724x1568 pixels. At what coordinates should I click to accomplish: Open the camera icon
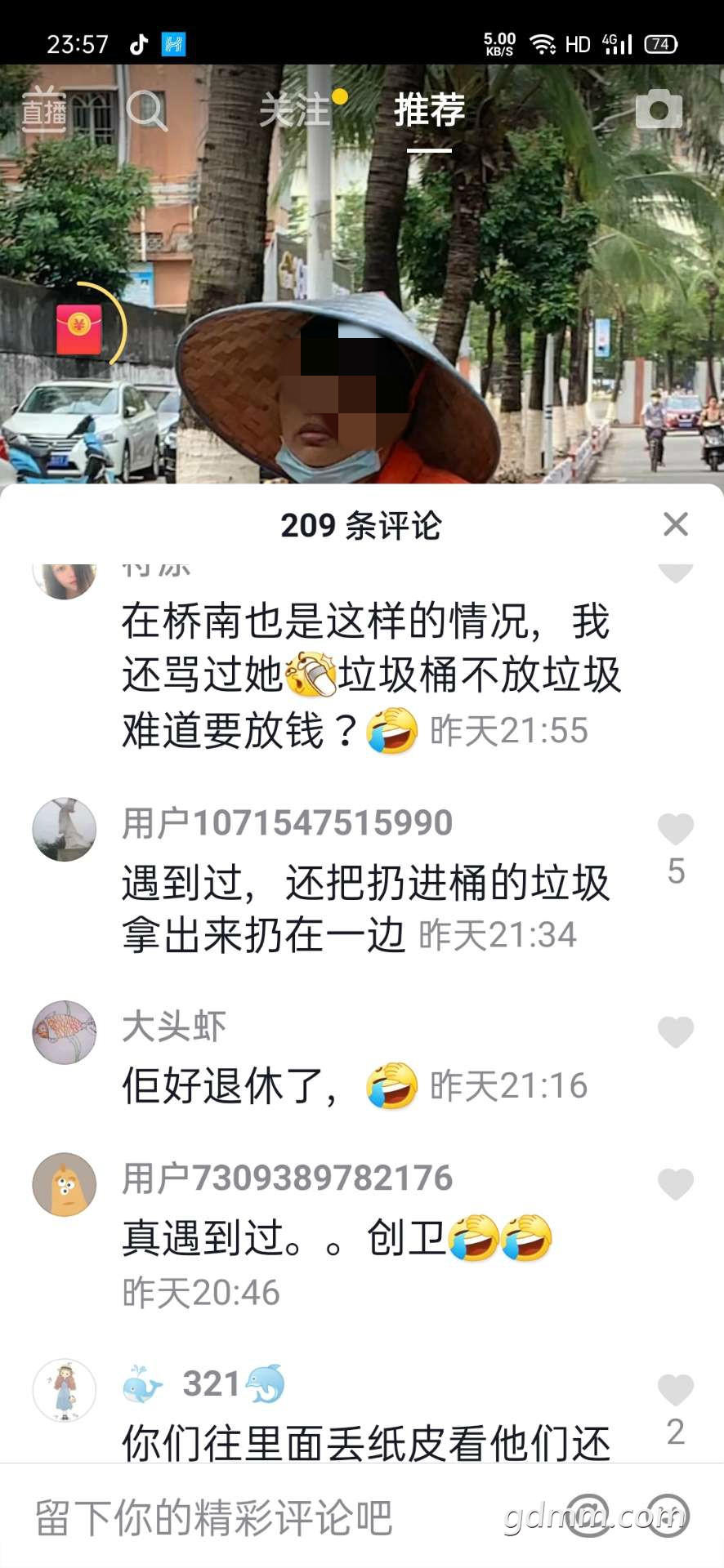point(659,109)
